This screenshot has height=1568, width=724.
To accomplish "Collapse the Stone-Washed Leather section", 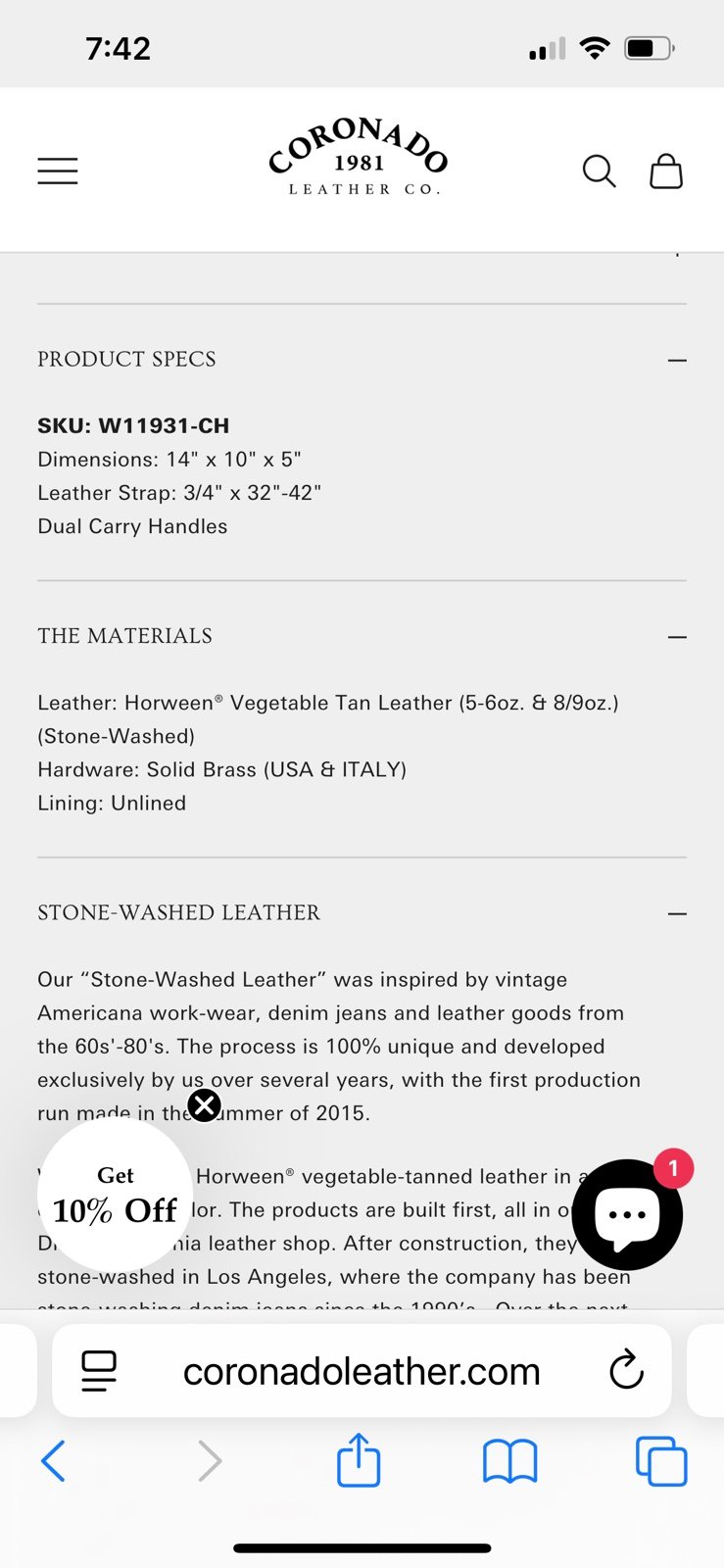I will tap(677, 913).
